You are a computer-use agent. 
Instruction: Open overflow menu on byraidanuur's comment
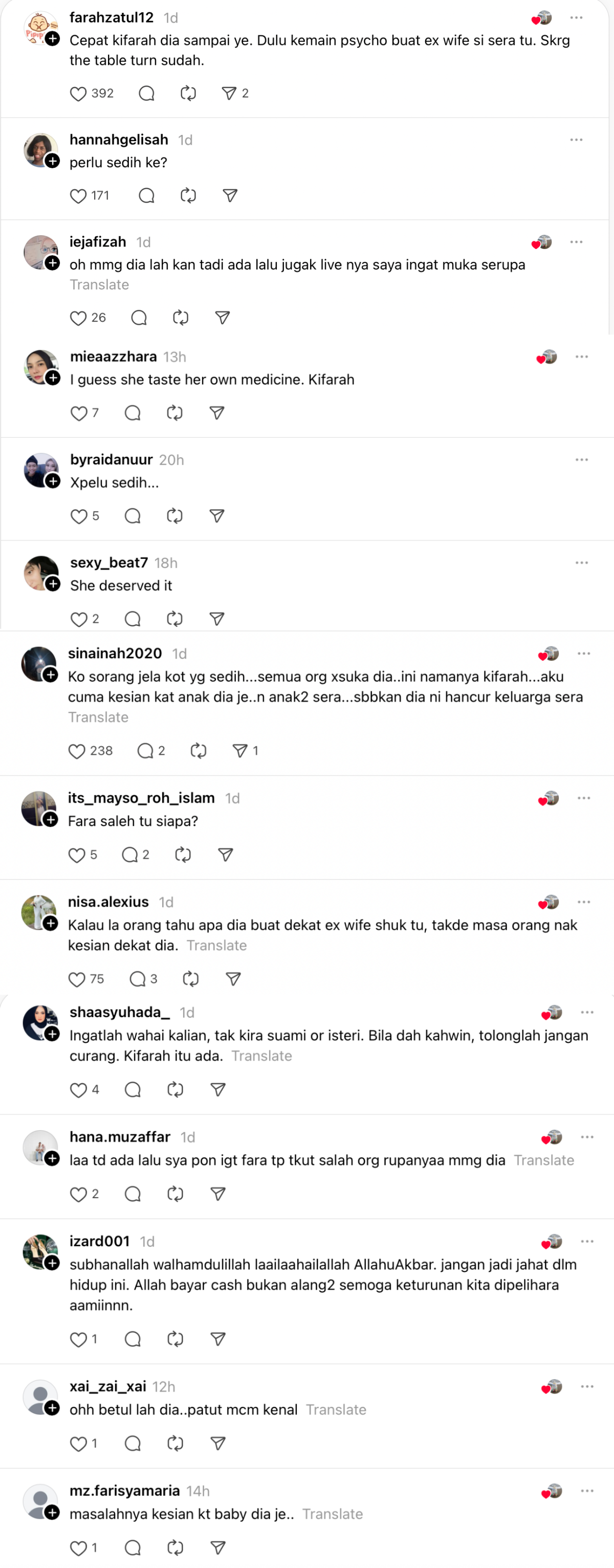click(581, 460)
